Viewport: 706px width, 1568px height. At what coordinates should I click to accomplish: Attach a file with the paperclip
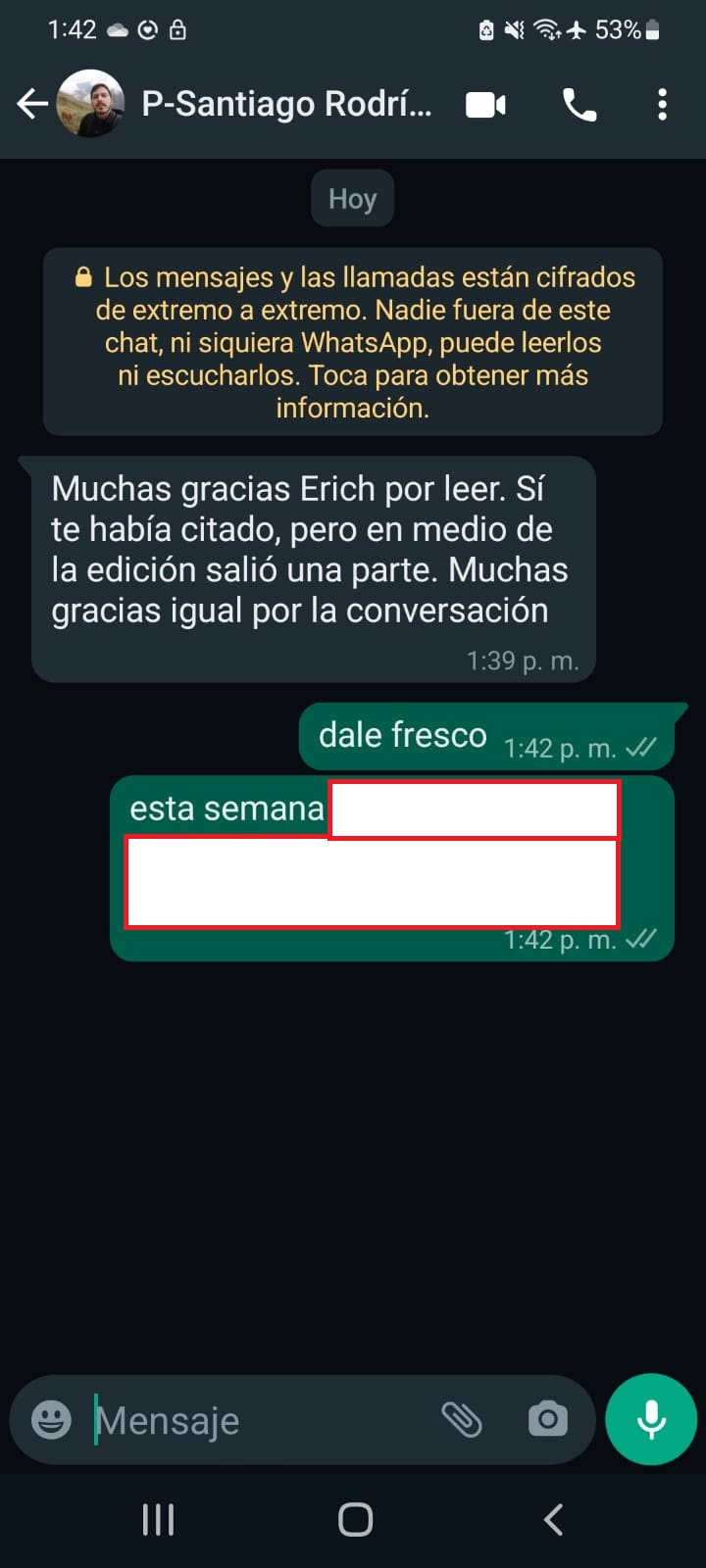click(x=462, y=1419)
